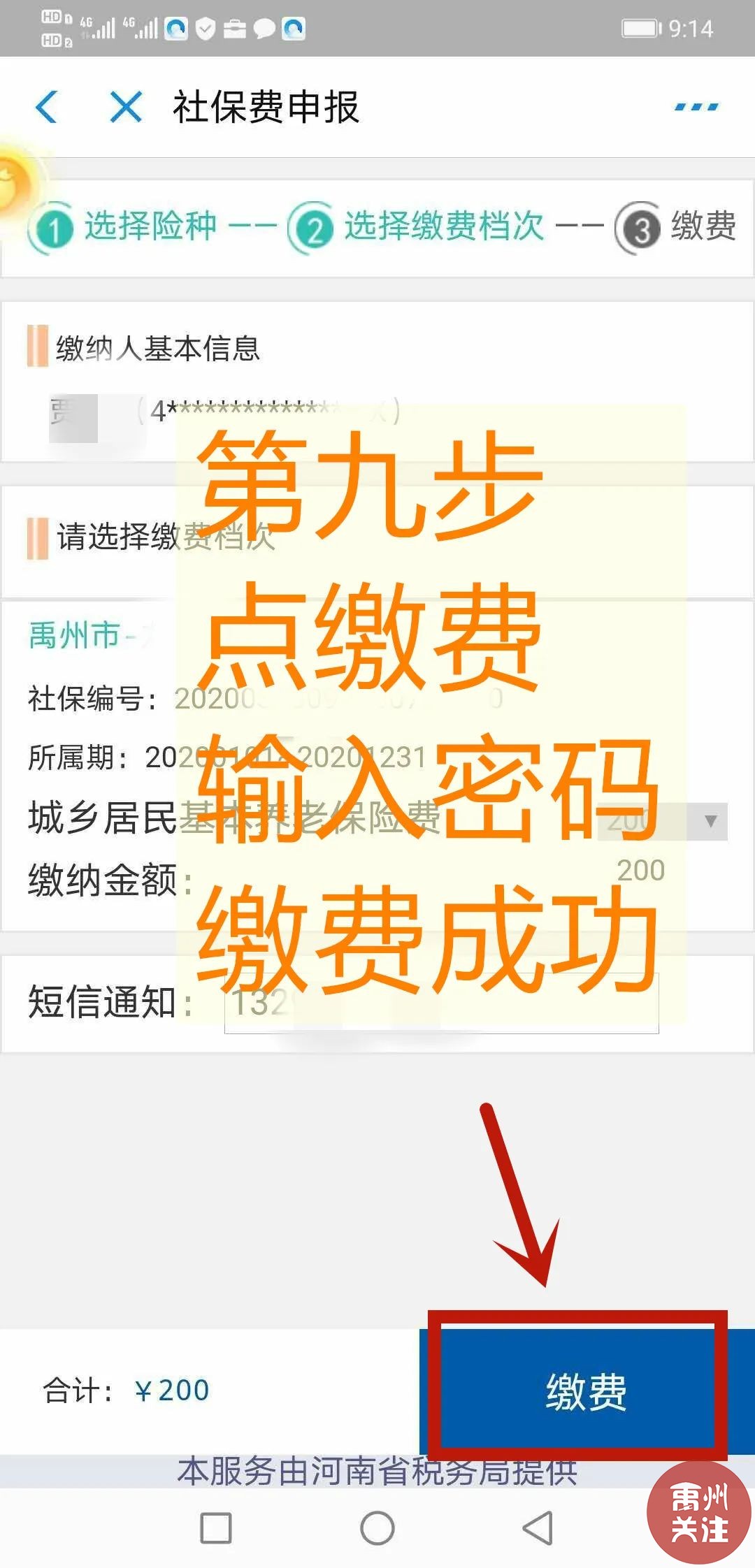Screen dimensions: 755x1568
Task: Open recent apps from the navigation bar
Action: (215, 1527)
